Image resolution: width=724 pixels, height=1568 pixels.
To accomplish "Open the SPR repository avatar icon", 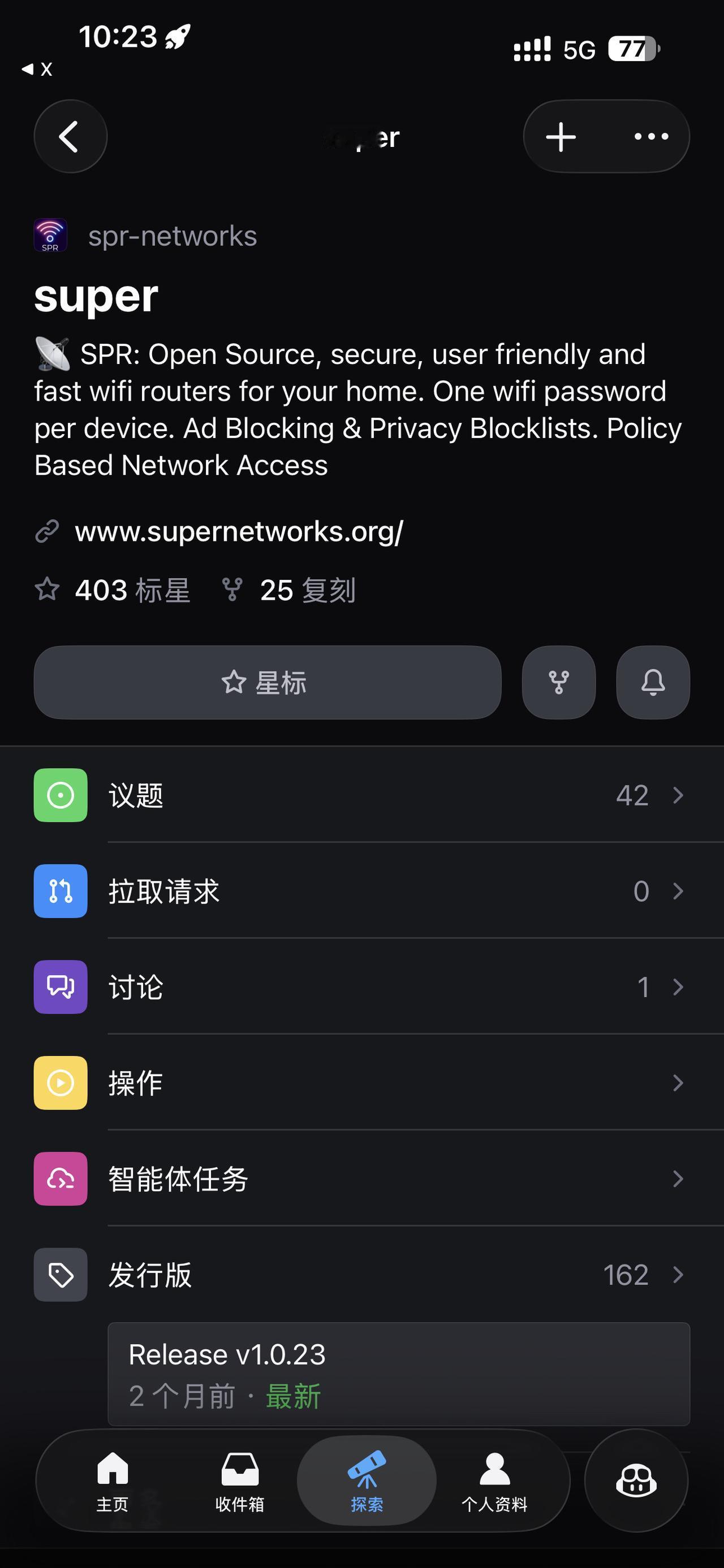I will tap(50, 236).
